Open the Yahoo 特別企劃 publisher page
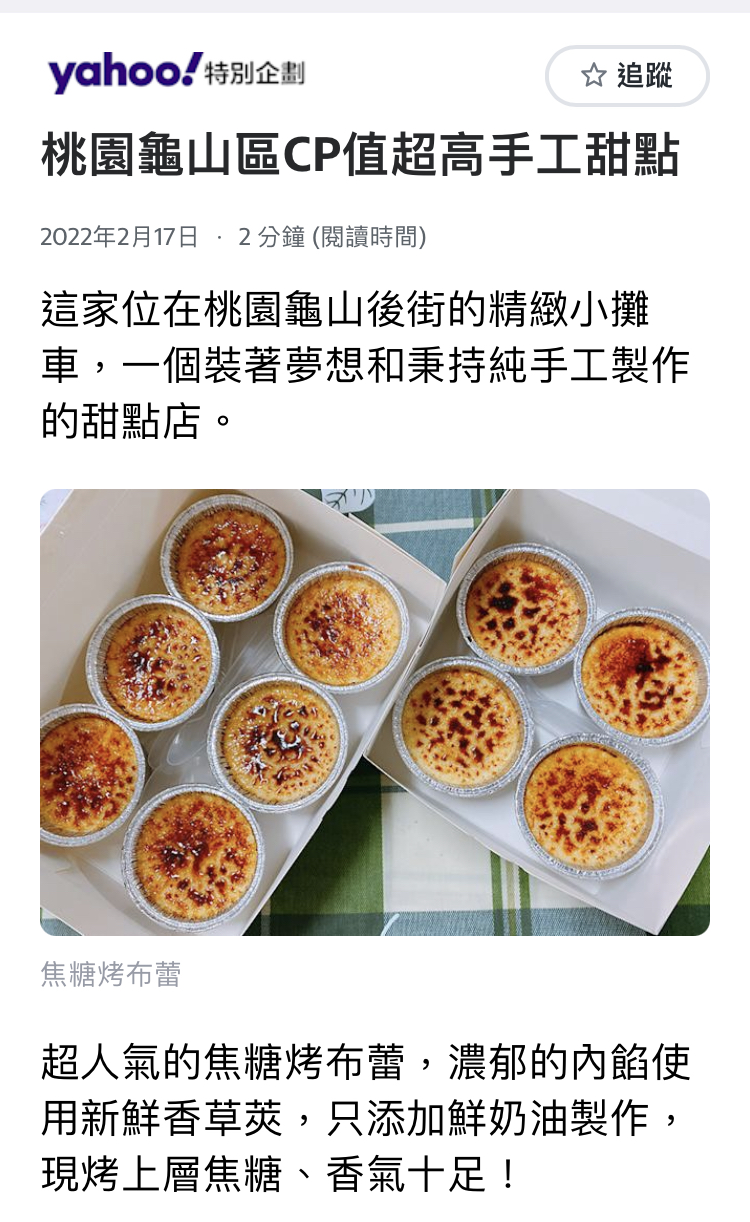The image size is (750, 1222). [175, 74]
